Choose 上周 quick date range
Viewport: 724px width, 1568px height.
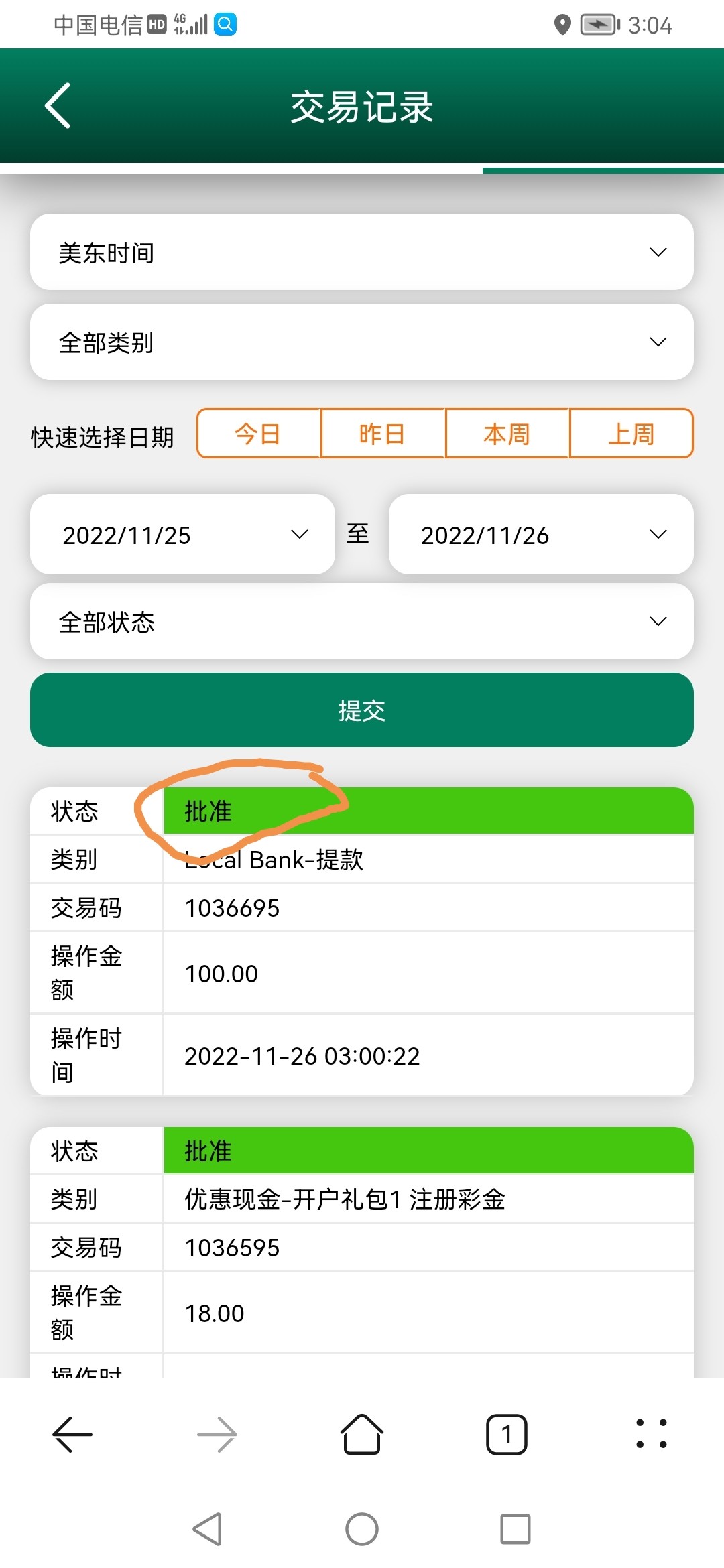pos(631,434)
